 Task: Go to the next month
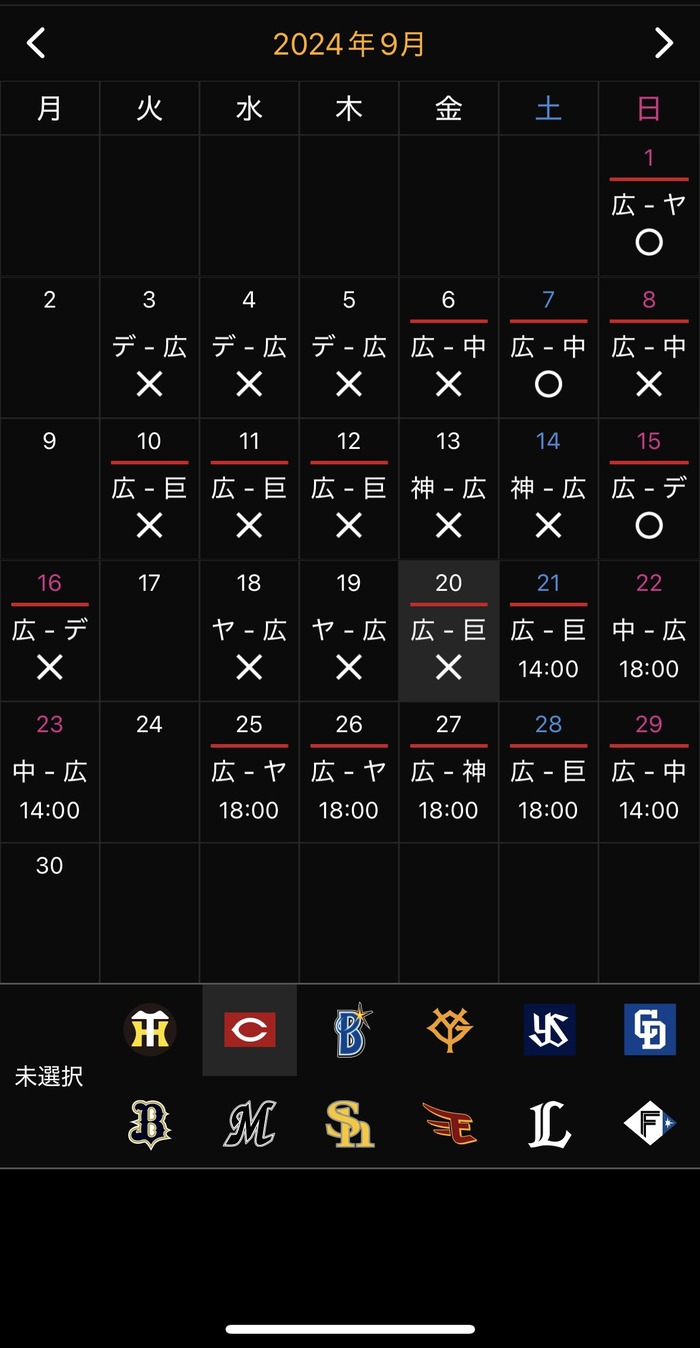663,43
